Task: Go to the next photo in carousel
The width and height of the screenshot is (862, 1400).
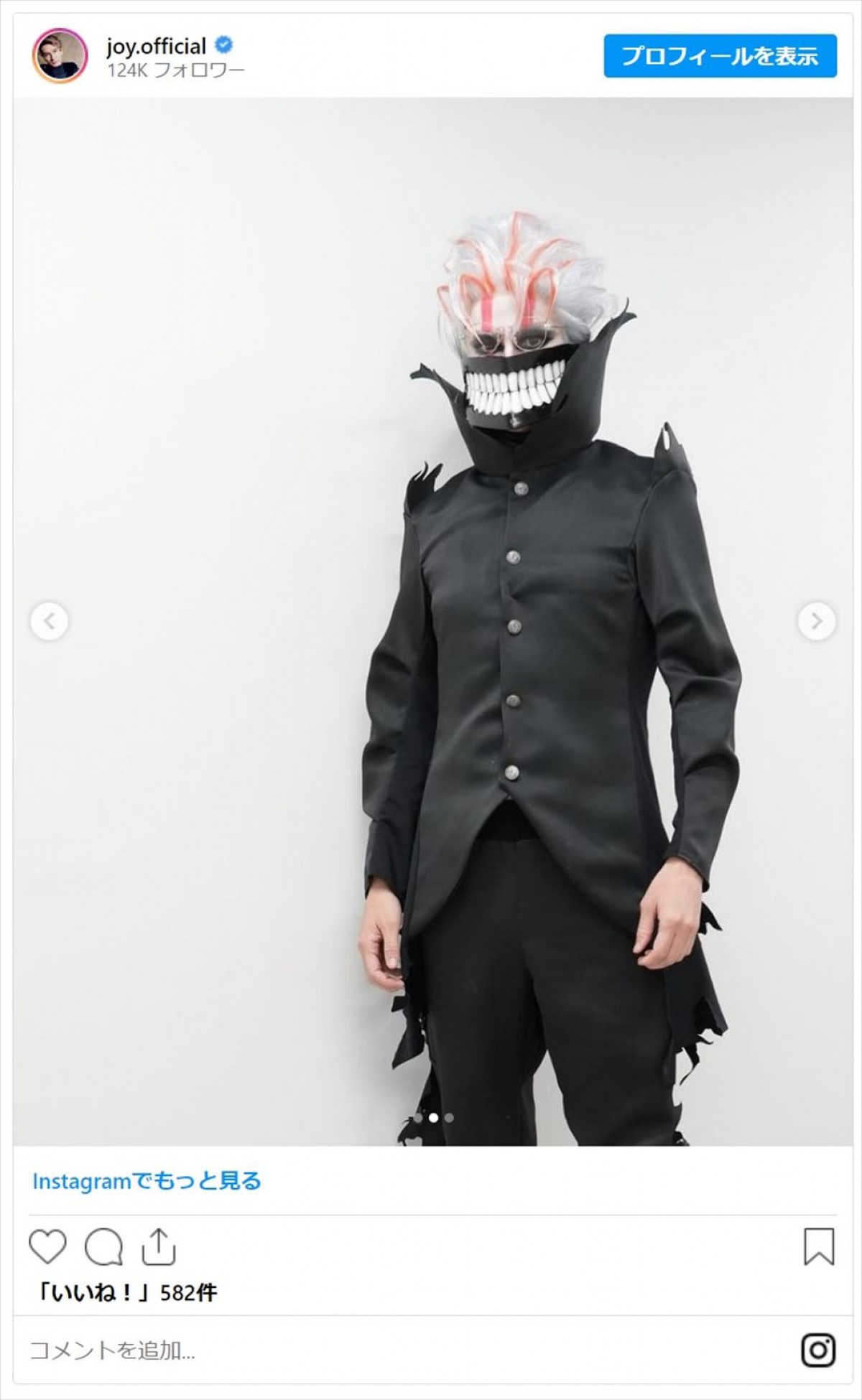Action: [x=817, y=621]
